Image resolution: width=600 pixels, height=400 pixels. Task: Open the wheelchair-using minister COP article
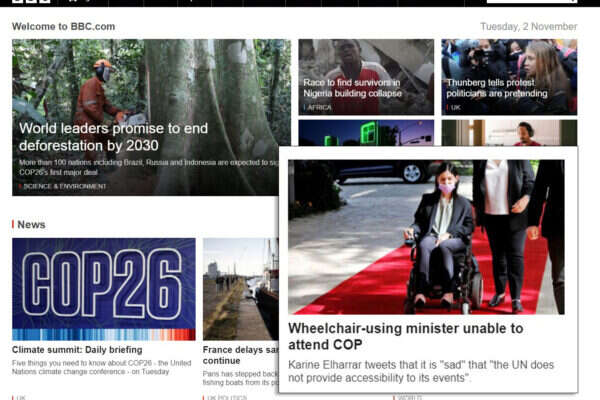point(405,336)
